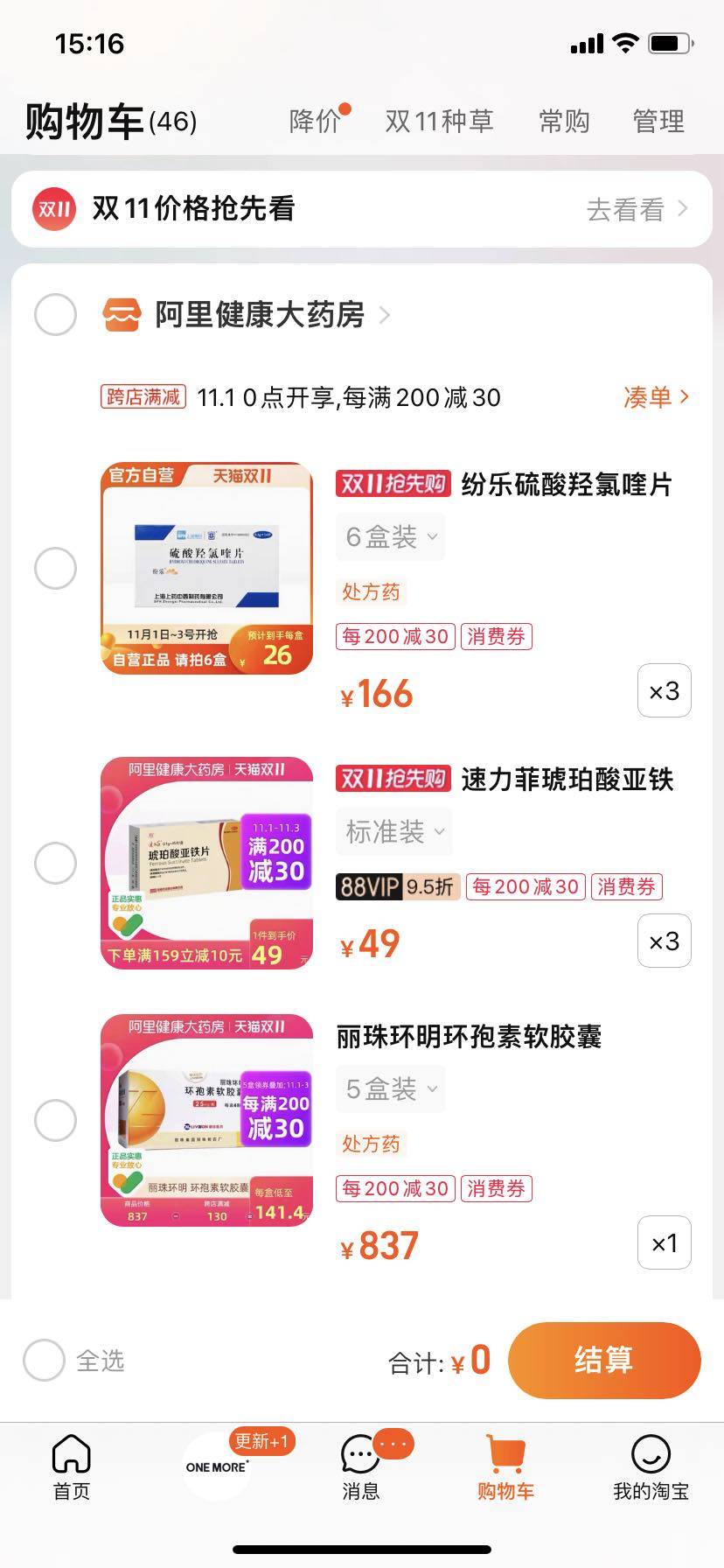The height and width of the screenshot is (1568, 724).
Task: Go to the 首页 tab
Action: 72,1466
